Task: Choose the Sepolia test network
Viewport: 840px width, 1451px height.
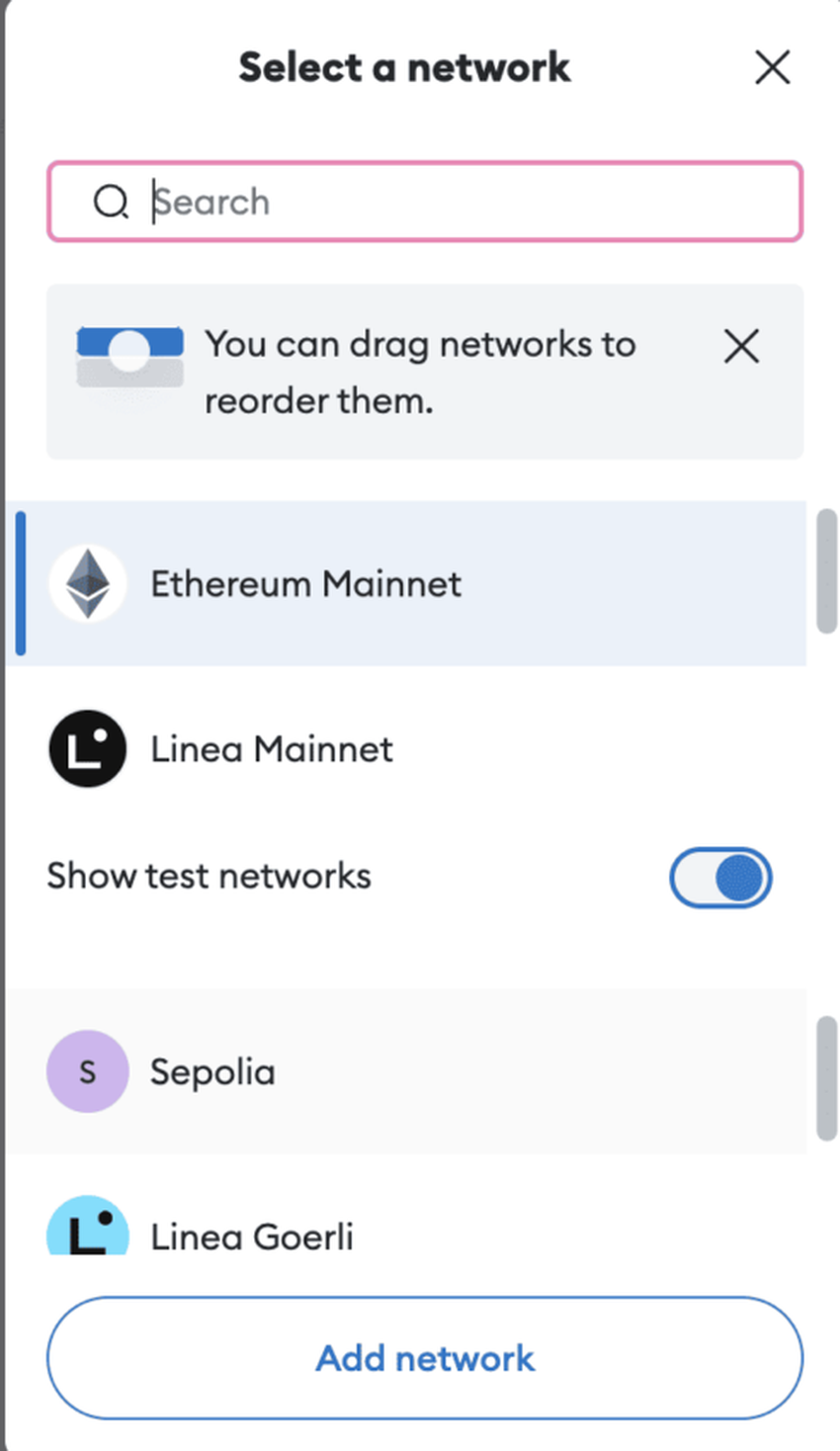Action: click(x=212, y=1071)
